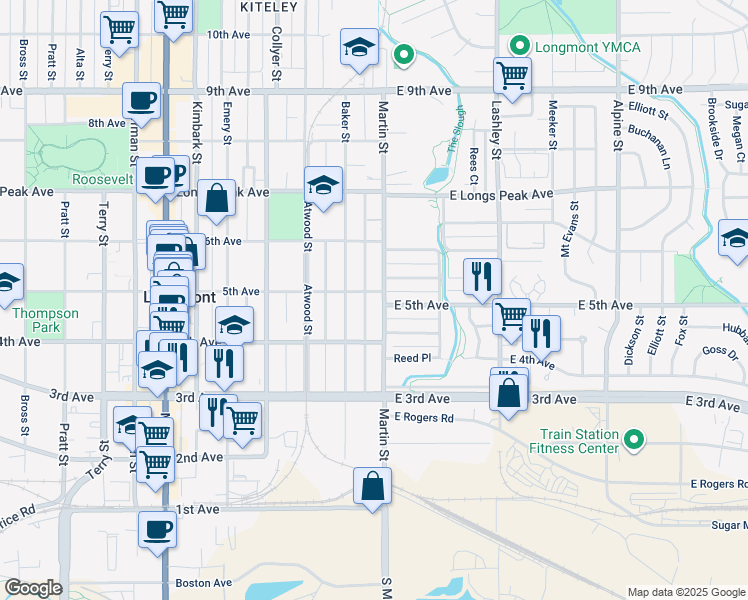The width and height of the screenshot is (748, 600).
Task: Open the school marker near 4th Ave and Emery
Action: (234, 324)
